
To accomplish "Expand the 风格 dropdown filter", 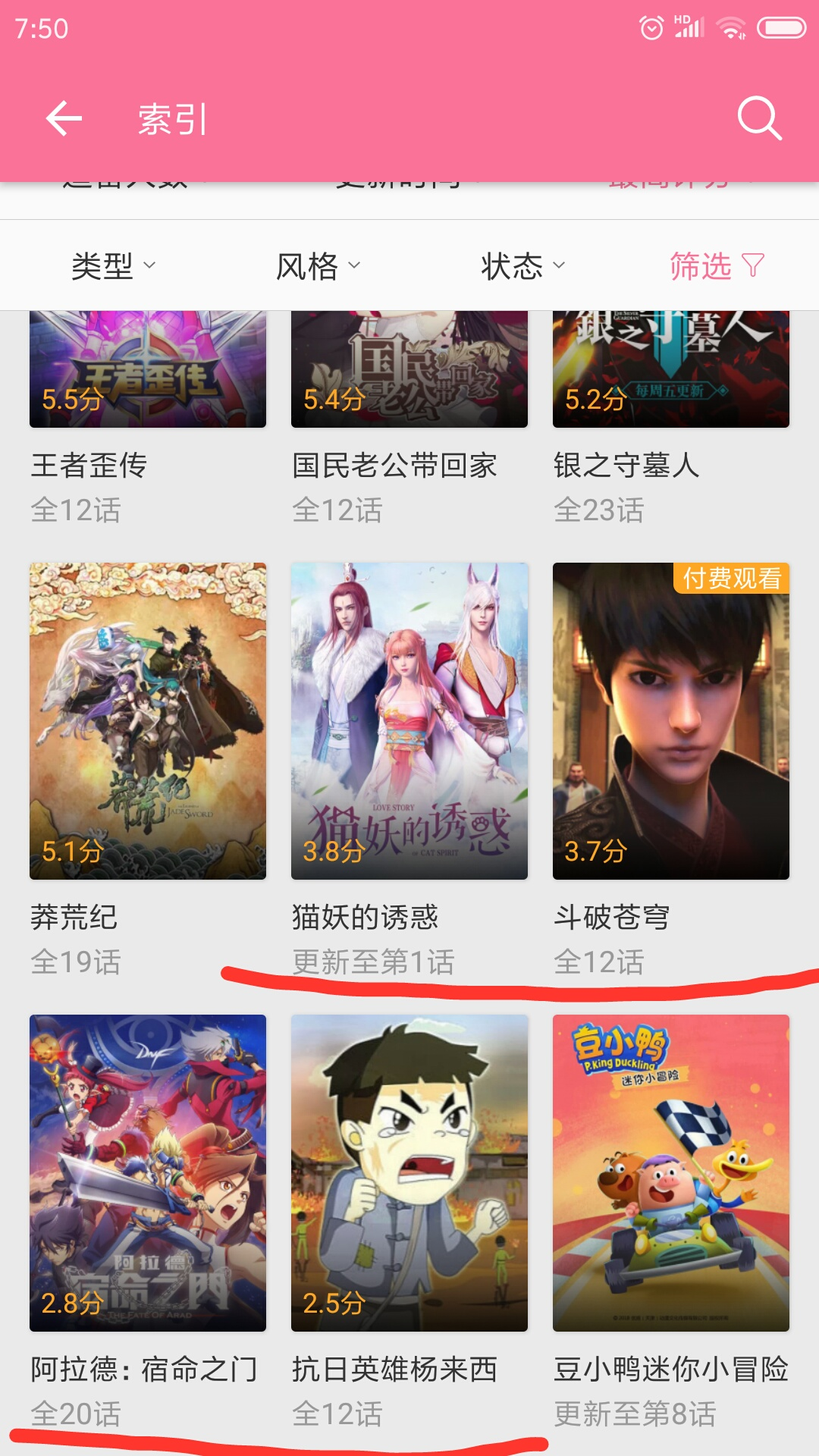I will (318, 266).
